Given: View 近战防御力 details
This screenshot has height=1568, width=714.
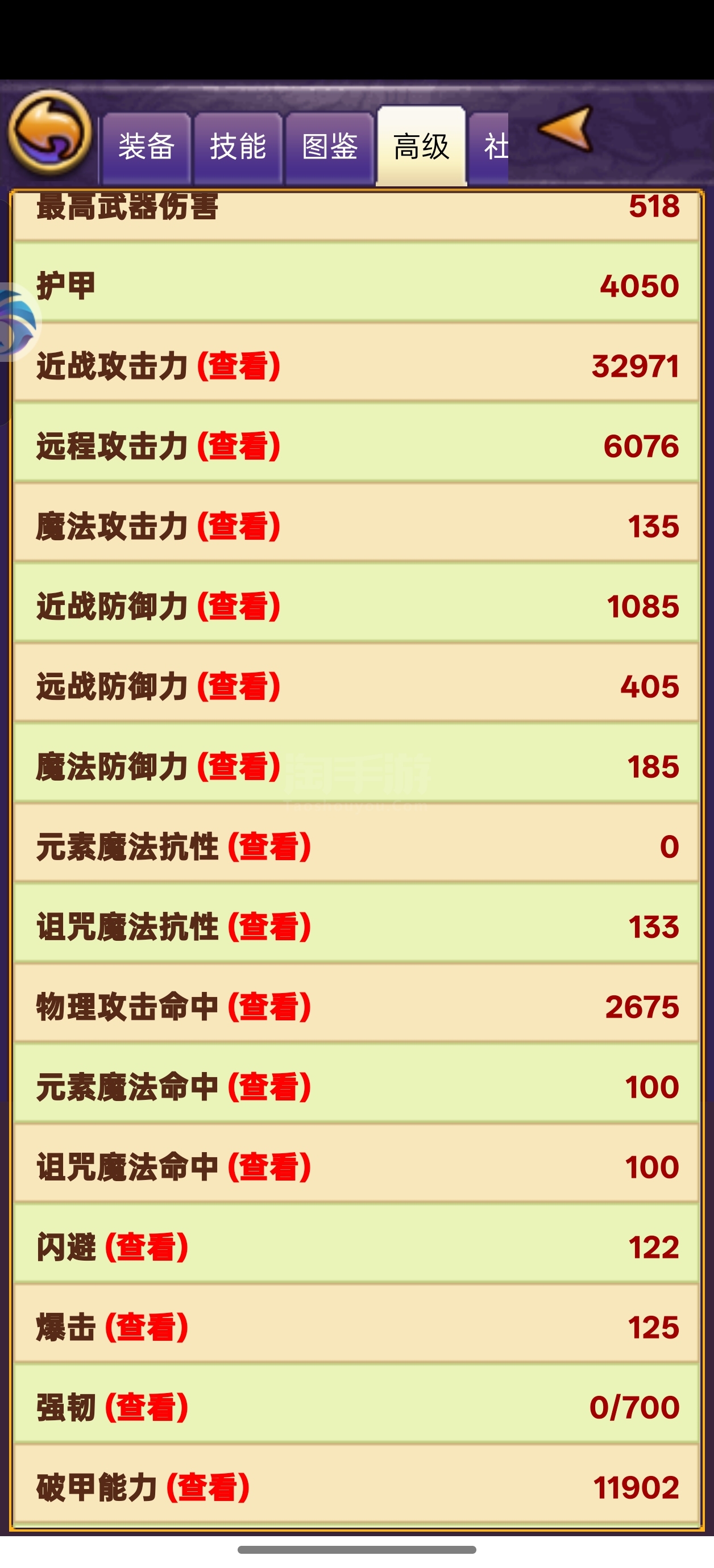Looking at the screenshot, I should point(239,607).
